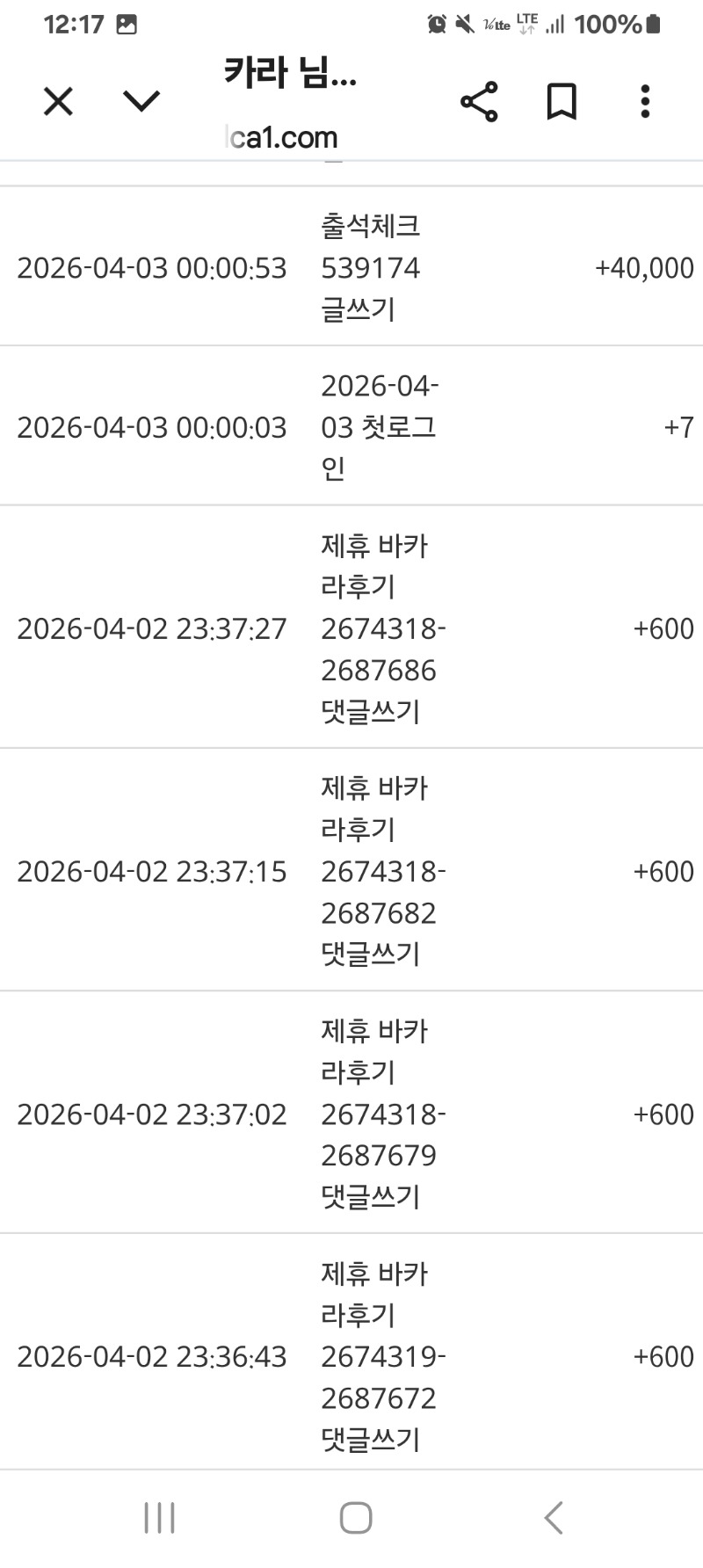Viewport: 703px width, 1568px height.
Task: Open the three-dot overflow menu
Action: [645, 102]
